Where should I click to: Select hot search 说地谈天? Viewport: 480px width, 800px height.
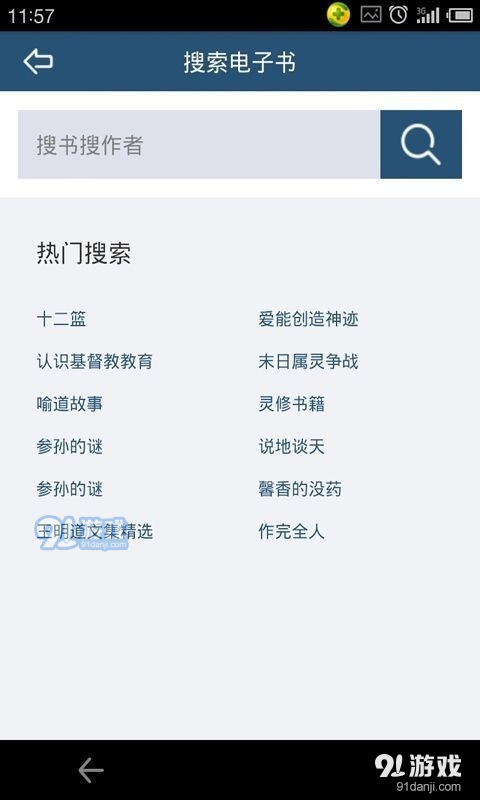pos(291,447)
